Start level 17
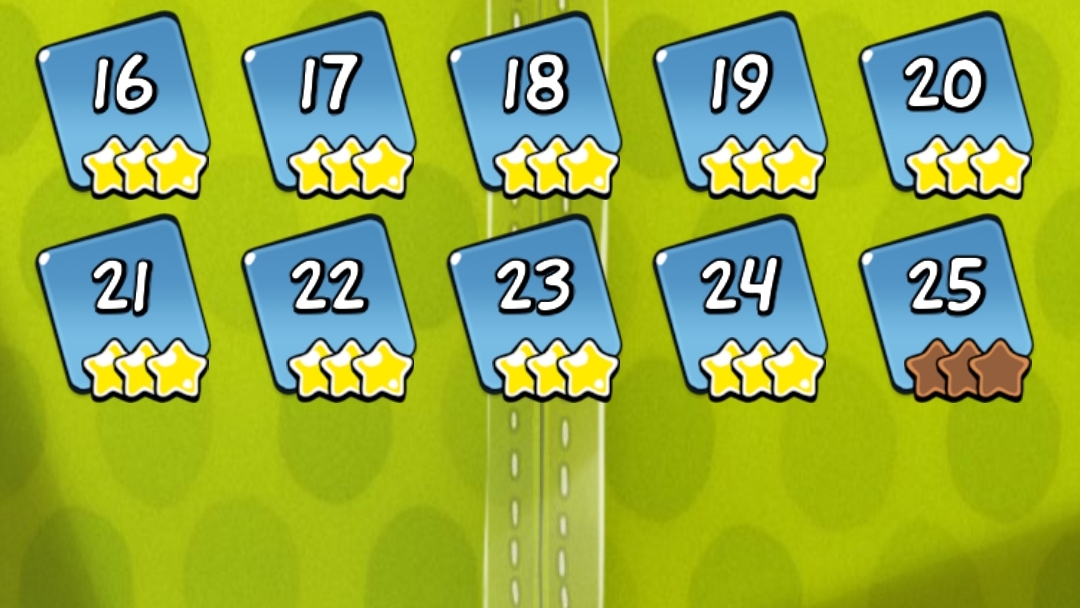Image resolution: width=1080 pixels, height=608 pixels. 330,105
